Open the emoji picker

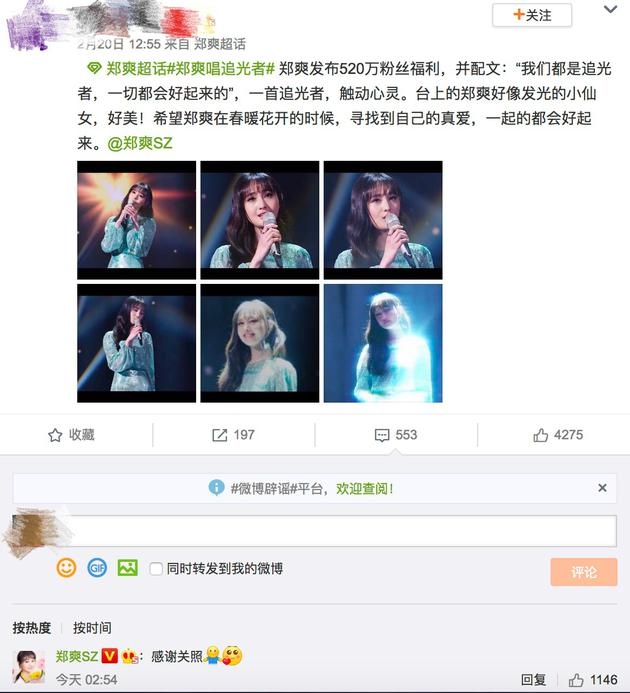66,568
